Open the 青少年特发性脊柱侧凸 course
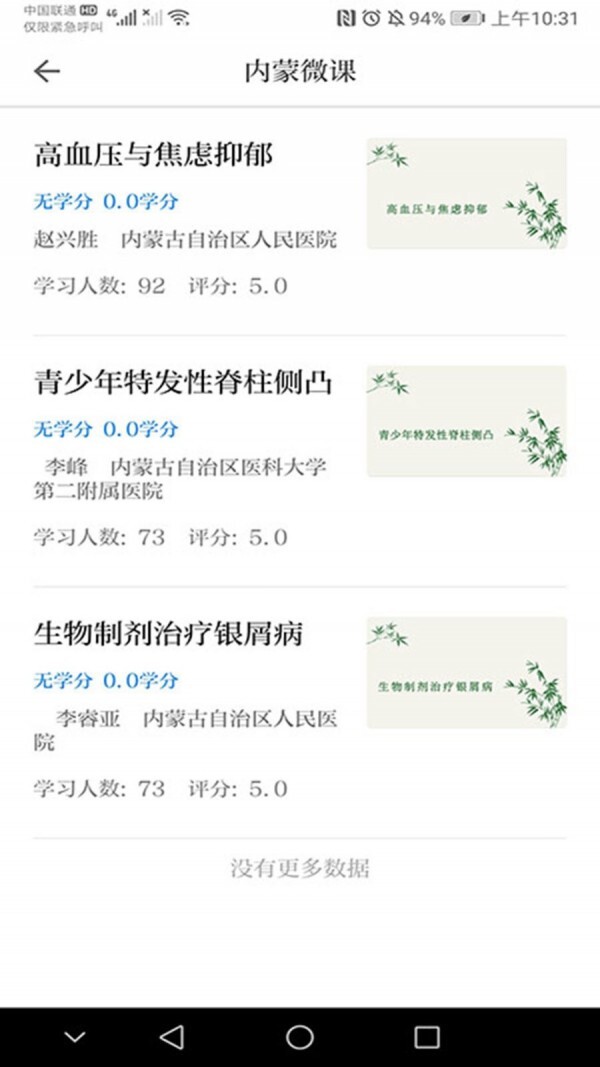This screenshot has width=600, height=1067. 182,382
